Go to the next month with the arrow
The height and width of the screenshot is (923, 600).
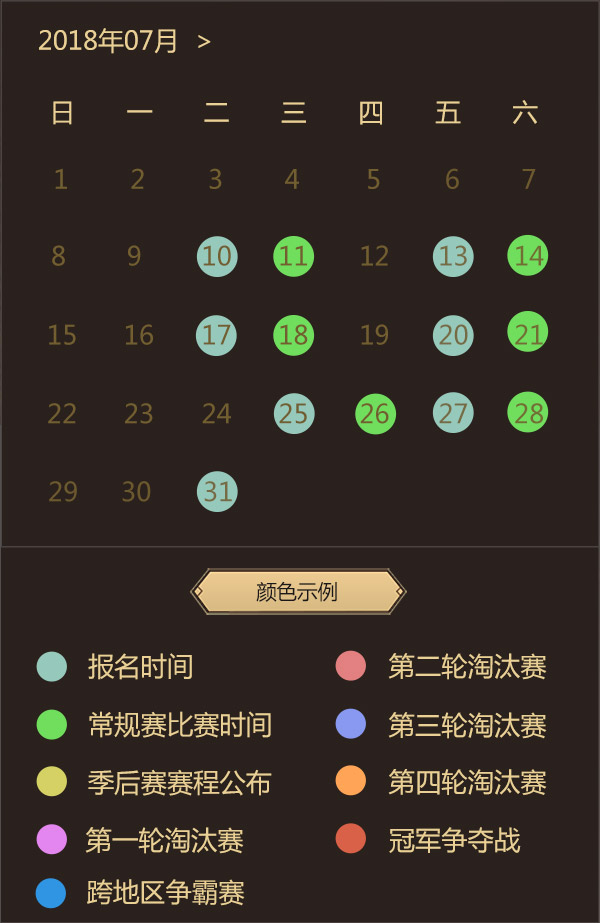(x=204, y=42)
